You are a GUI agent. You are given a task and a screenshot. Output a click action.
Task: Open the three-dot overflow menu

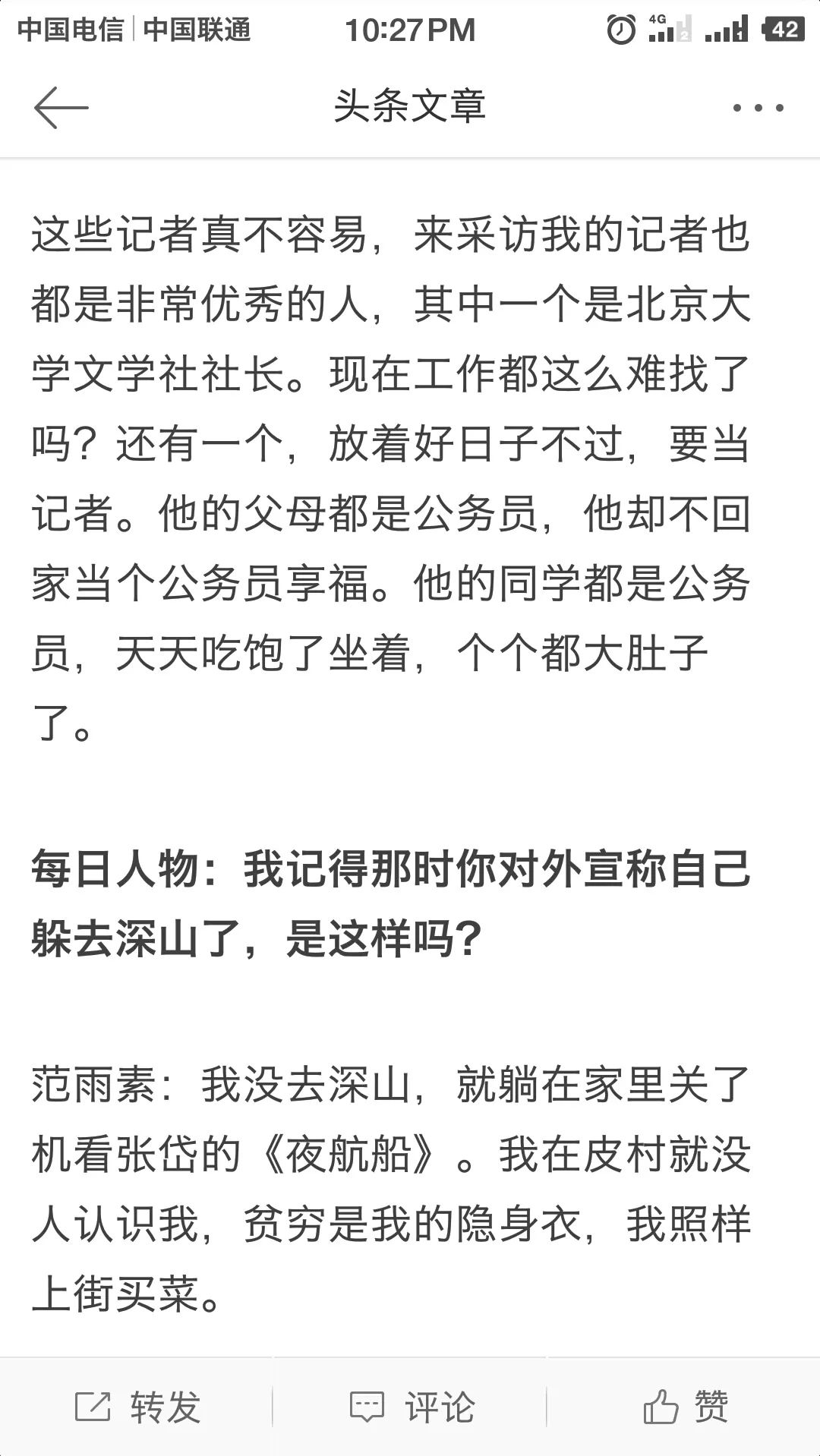[x=758, y=108]
